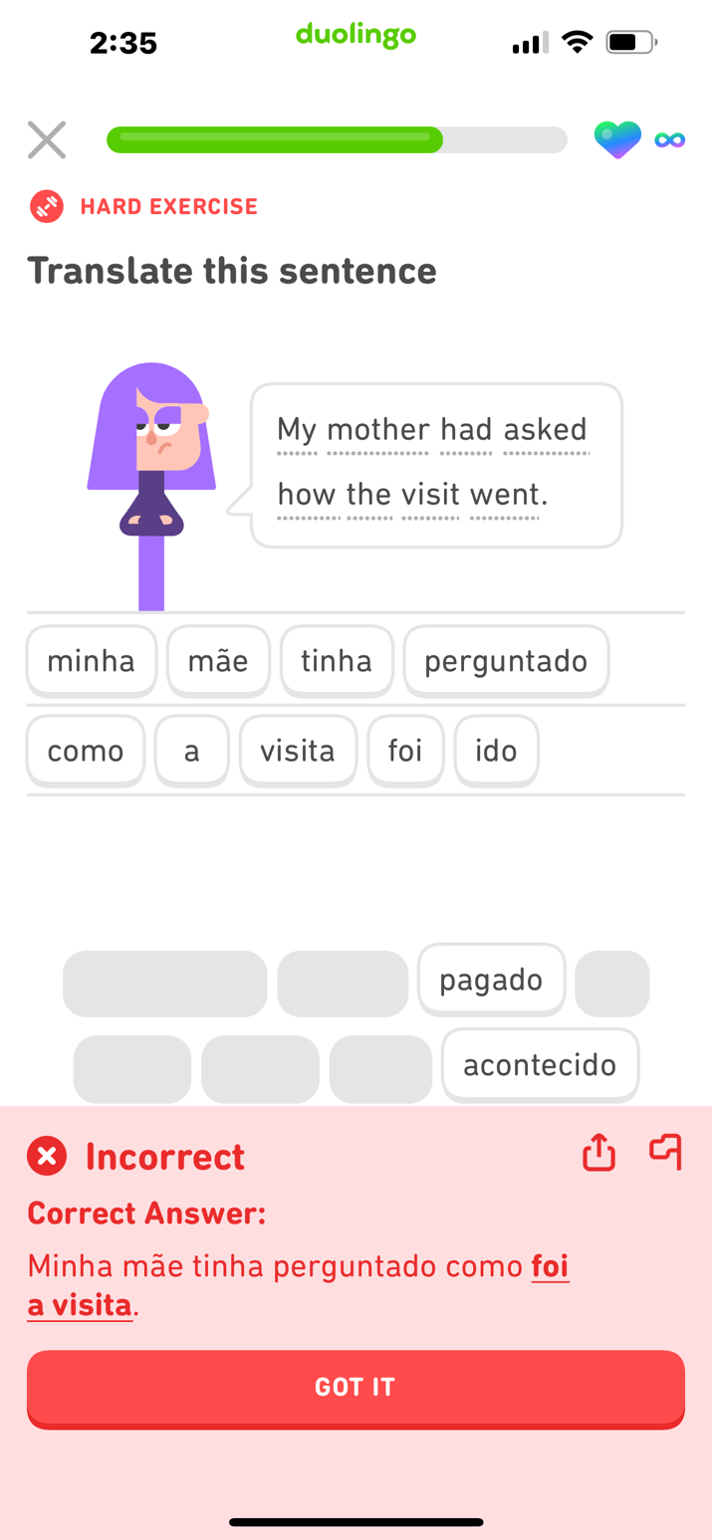
Task: Tap the GOT IT button
Action: coord(355,1387)
